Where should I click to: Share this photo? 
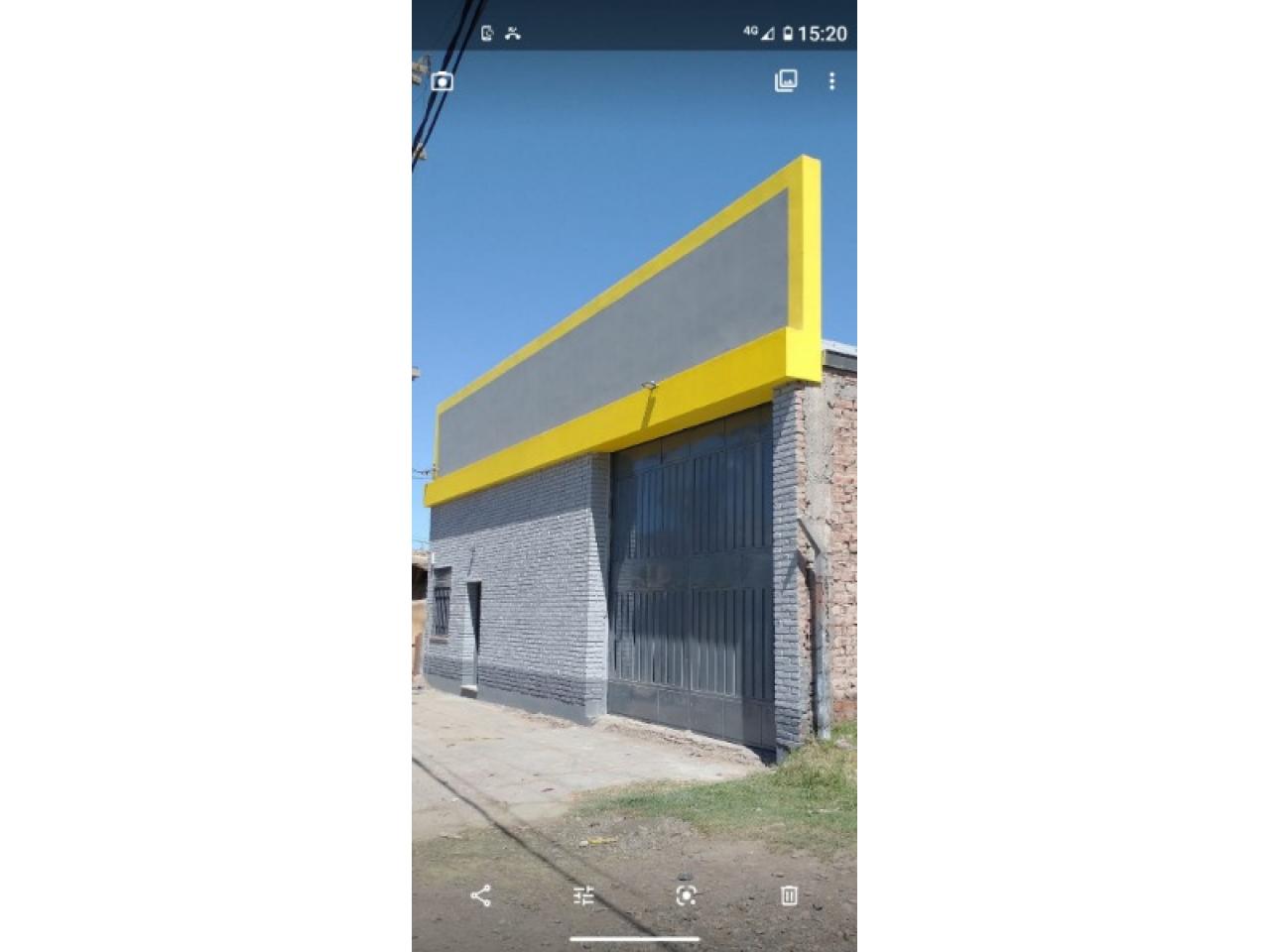(480, 895)
